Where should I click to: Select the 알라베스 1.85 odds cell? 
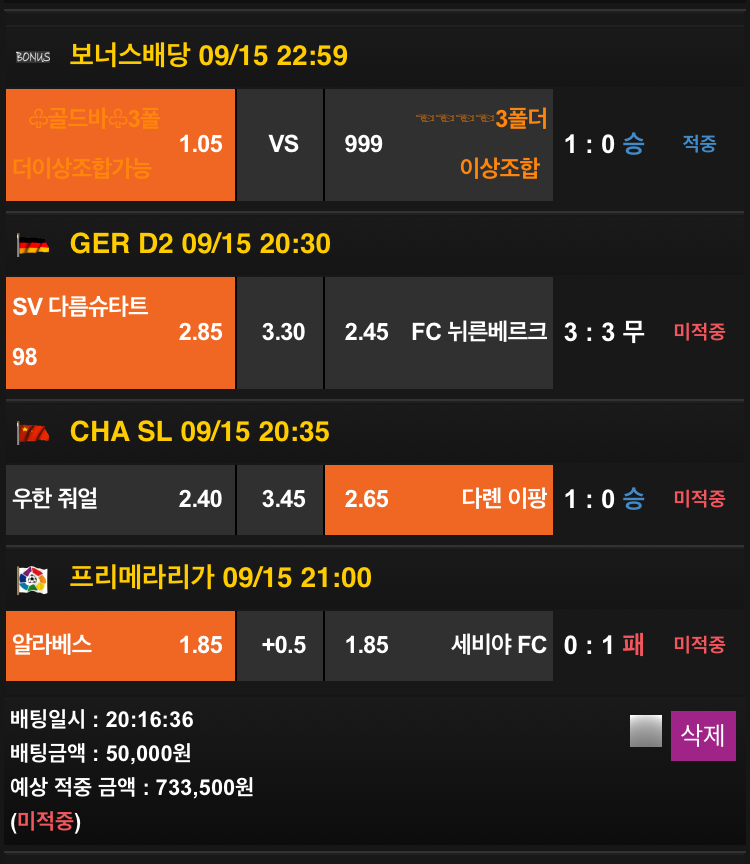(120, 646)
